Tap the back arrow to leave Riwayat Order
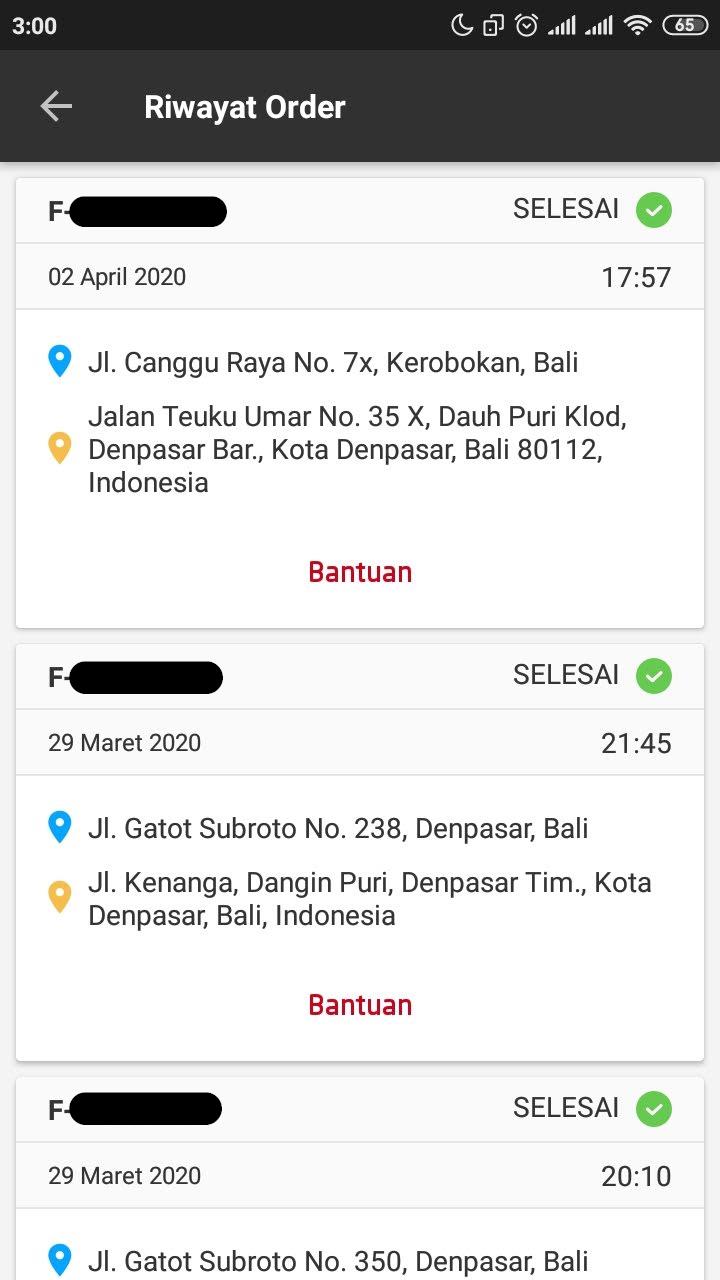This screenshot has width=720, height=1280. [x=55, y=105]
